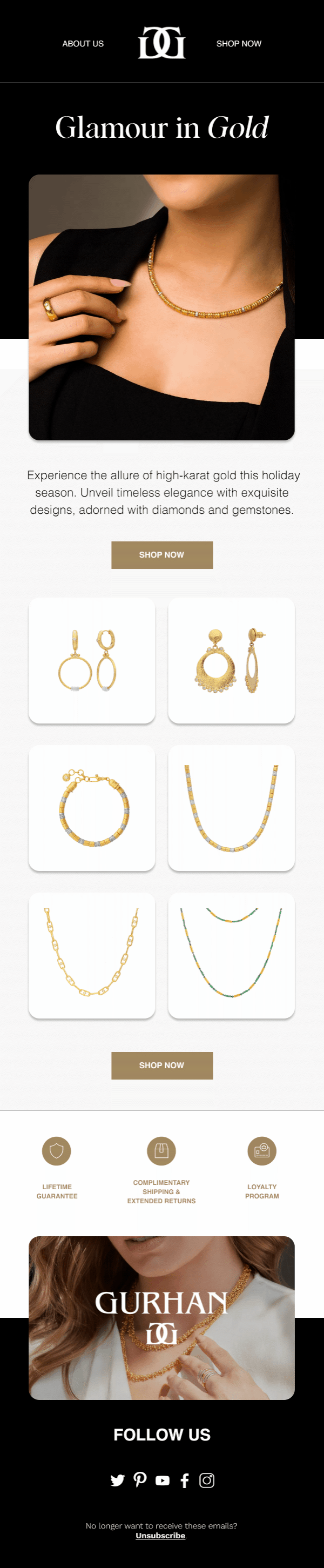Visit the Pinterest page
The width and height of the screenshot is (324, 1568).
coord(140,1480)
